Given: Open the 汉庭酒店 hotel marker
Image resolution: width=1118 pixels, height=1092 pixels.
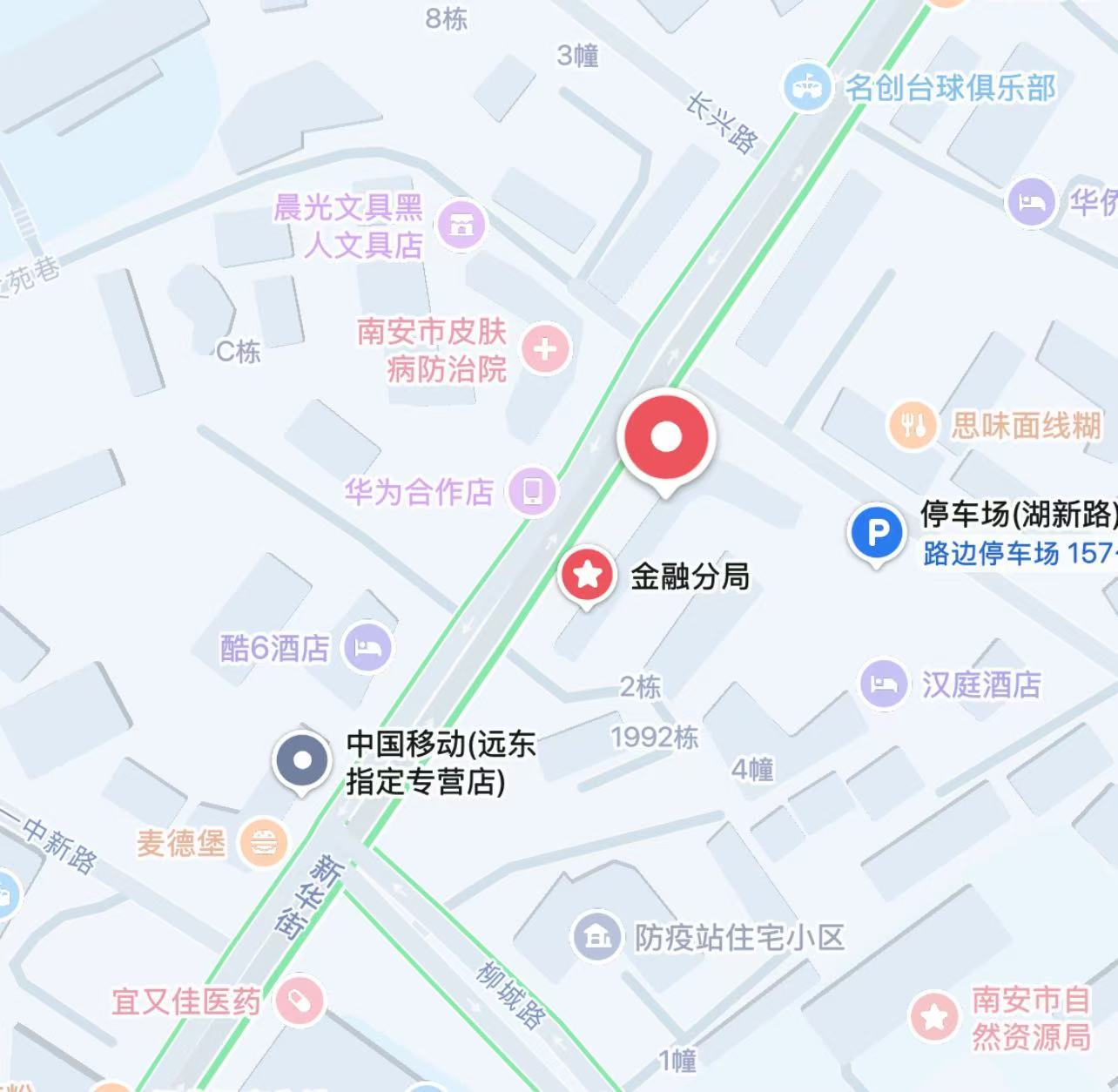Looking at the screenshot, I should click(x=884, y=684).
